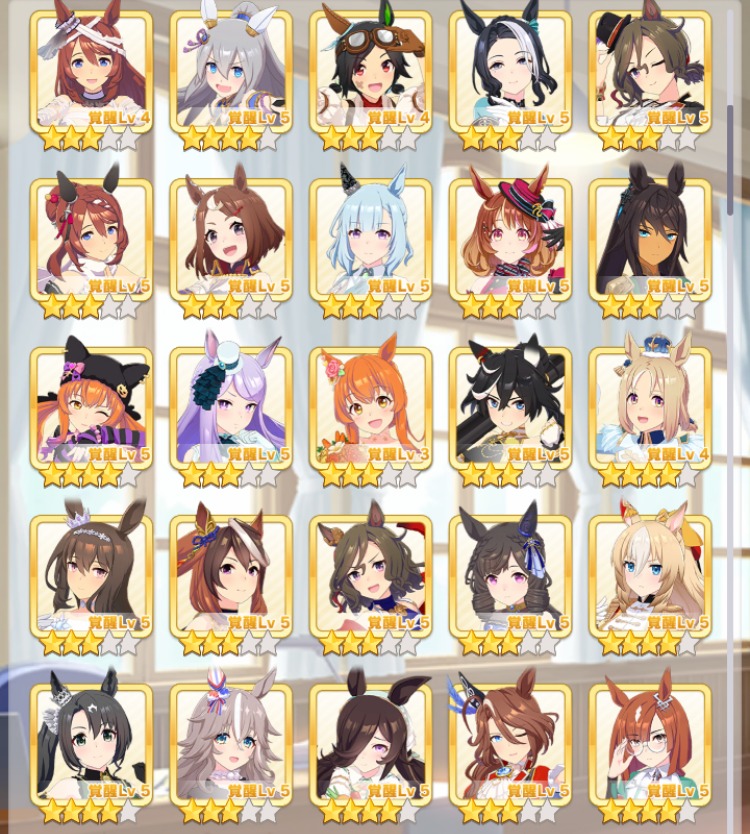Image resolution: width=750 pixels, height=834 pixels.
Task: Select the black-haired character wearing goggles
Action: 370,72
